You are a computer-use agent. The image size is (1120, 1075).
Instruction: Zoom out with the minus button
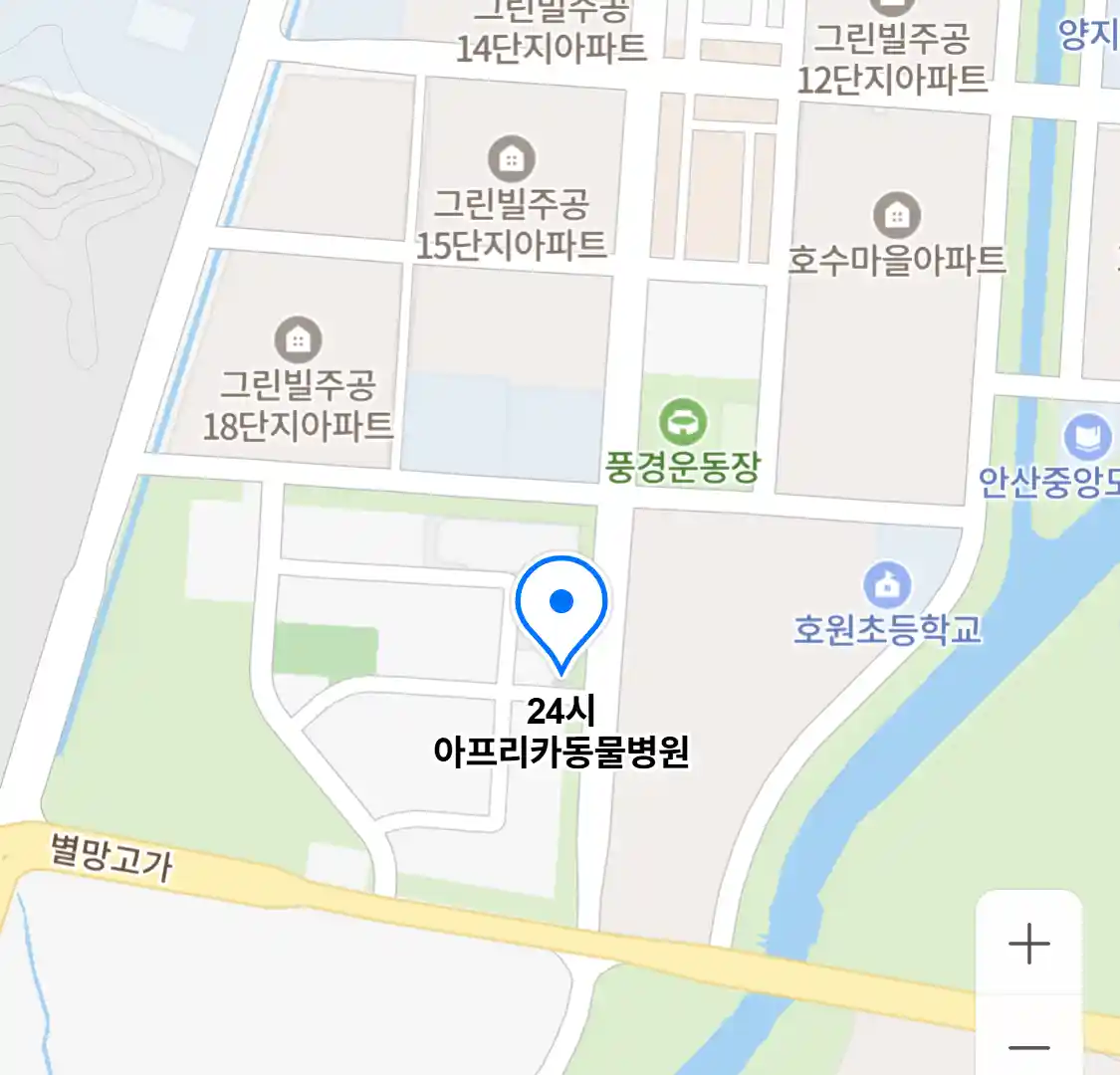pos(1028,1046)
